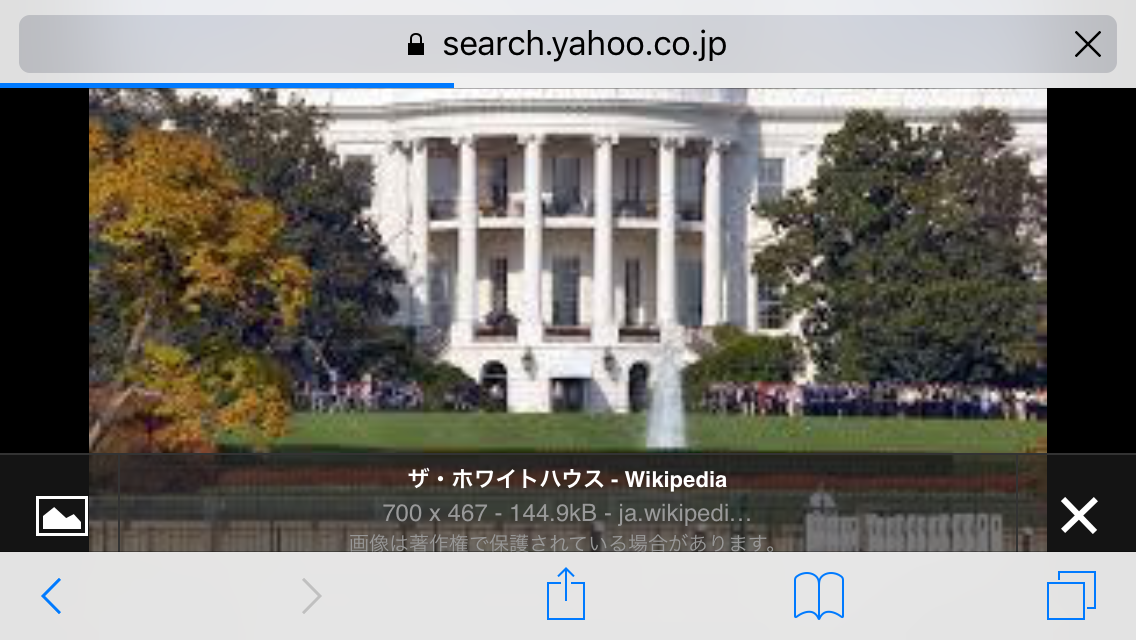Open the image gallery icon
This screenshot has width=1136, height=640.
click(x=62, y=516)
